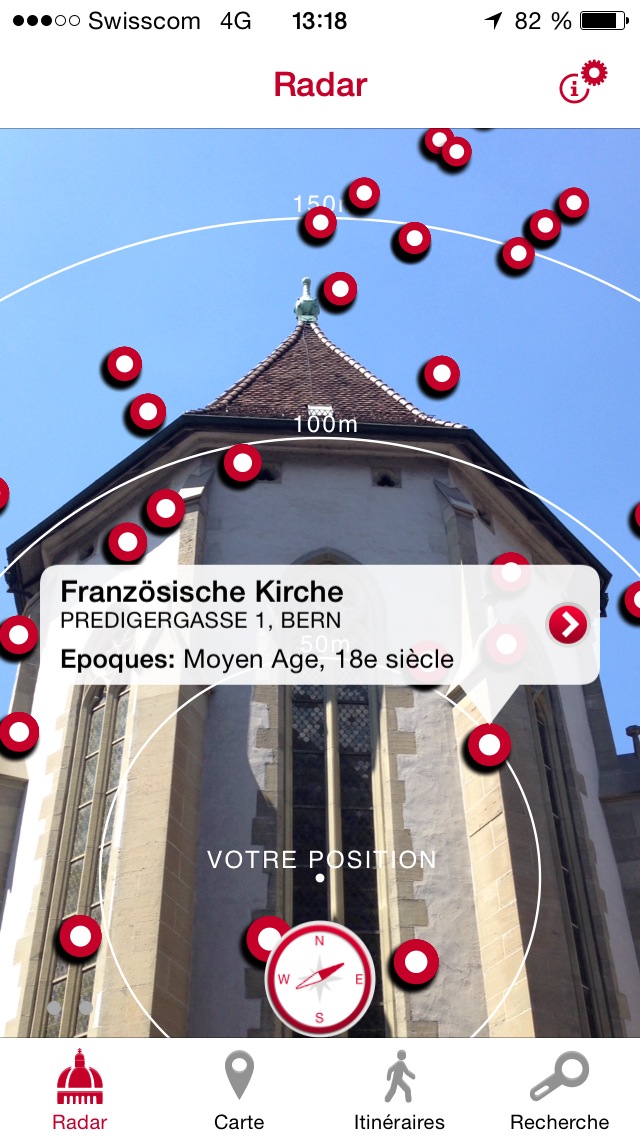Tap the compass button
This screenshot has width=640, height=1136.
[320, 979]
